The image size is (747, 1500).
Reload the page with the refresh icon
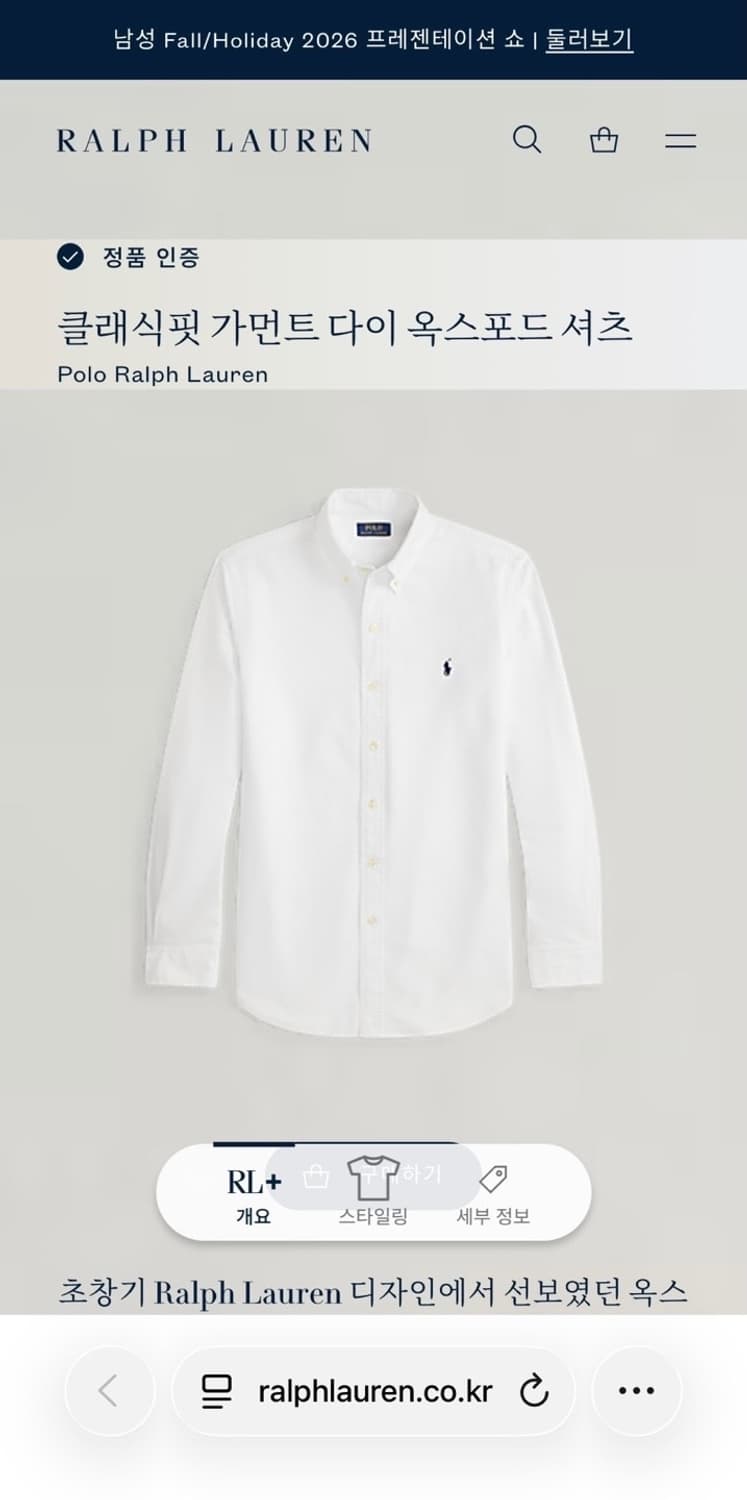pos(536,1390)
